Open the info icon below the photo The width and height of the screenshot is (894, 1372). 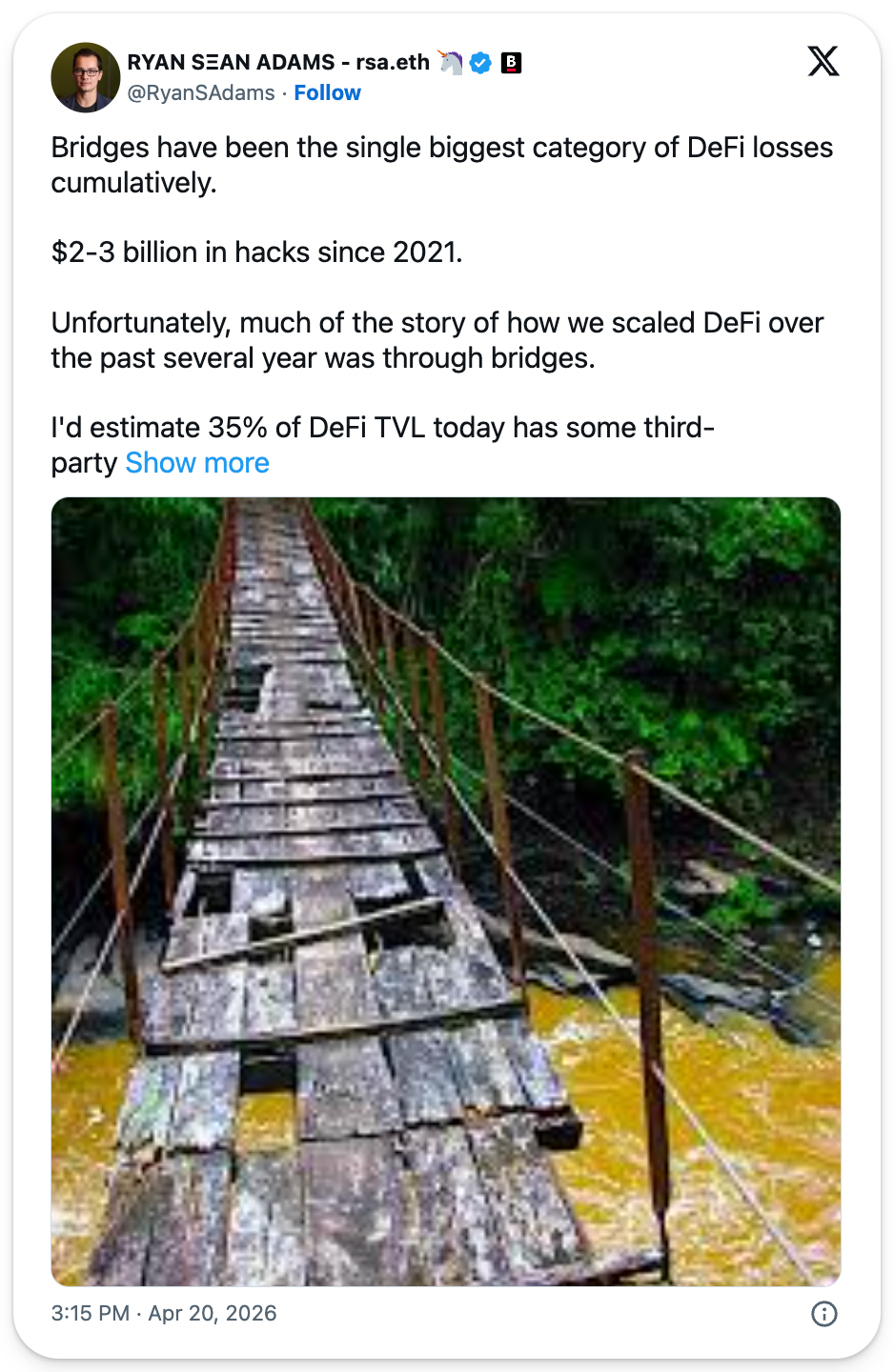(x=823, y=1314)
